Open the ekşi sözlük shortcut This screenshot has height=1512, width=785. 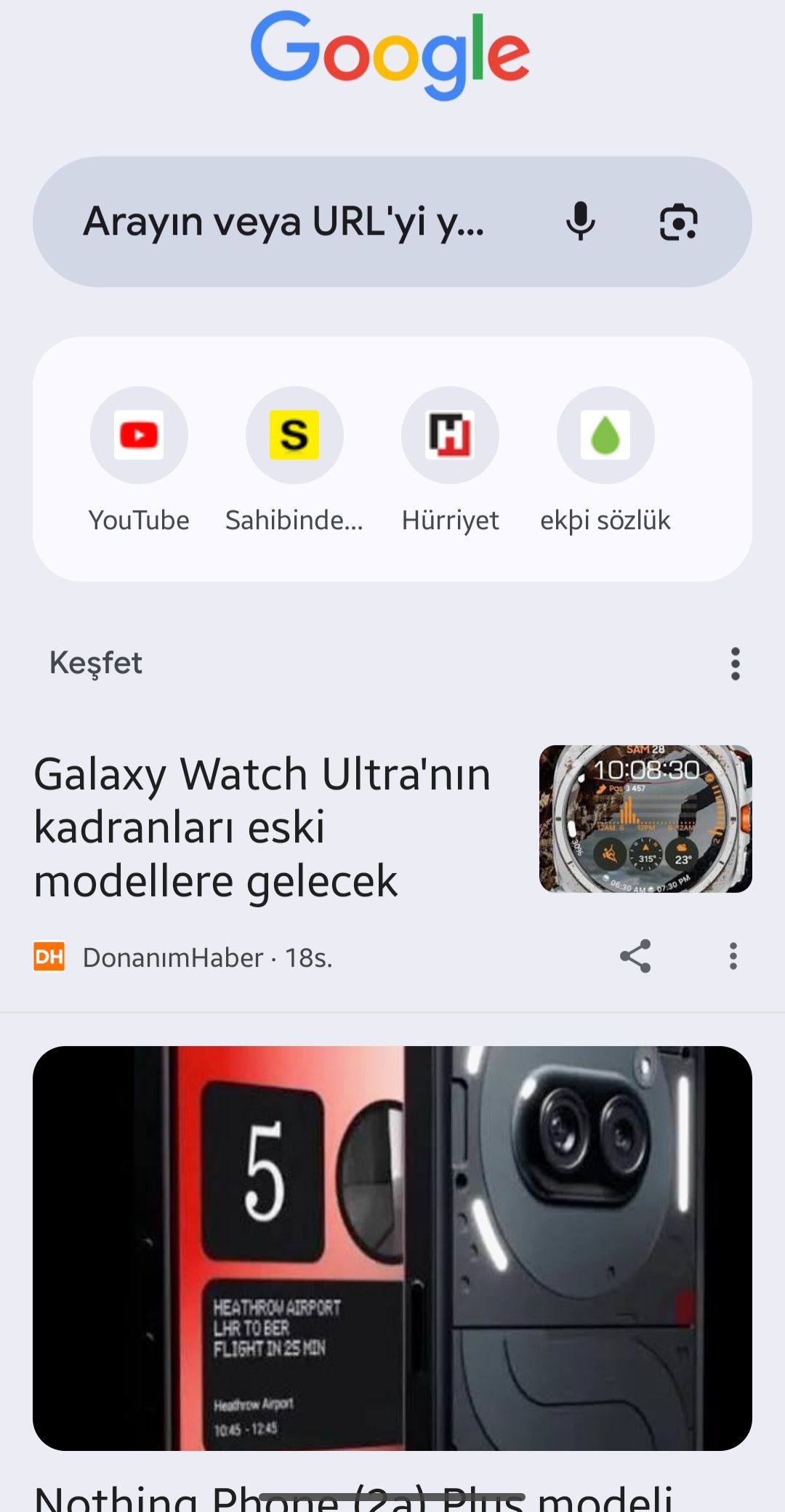[x=605, y=435]
